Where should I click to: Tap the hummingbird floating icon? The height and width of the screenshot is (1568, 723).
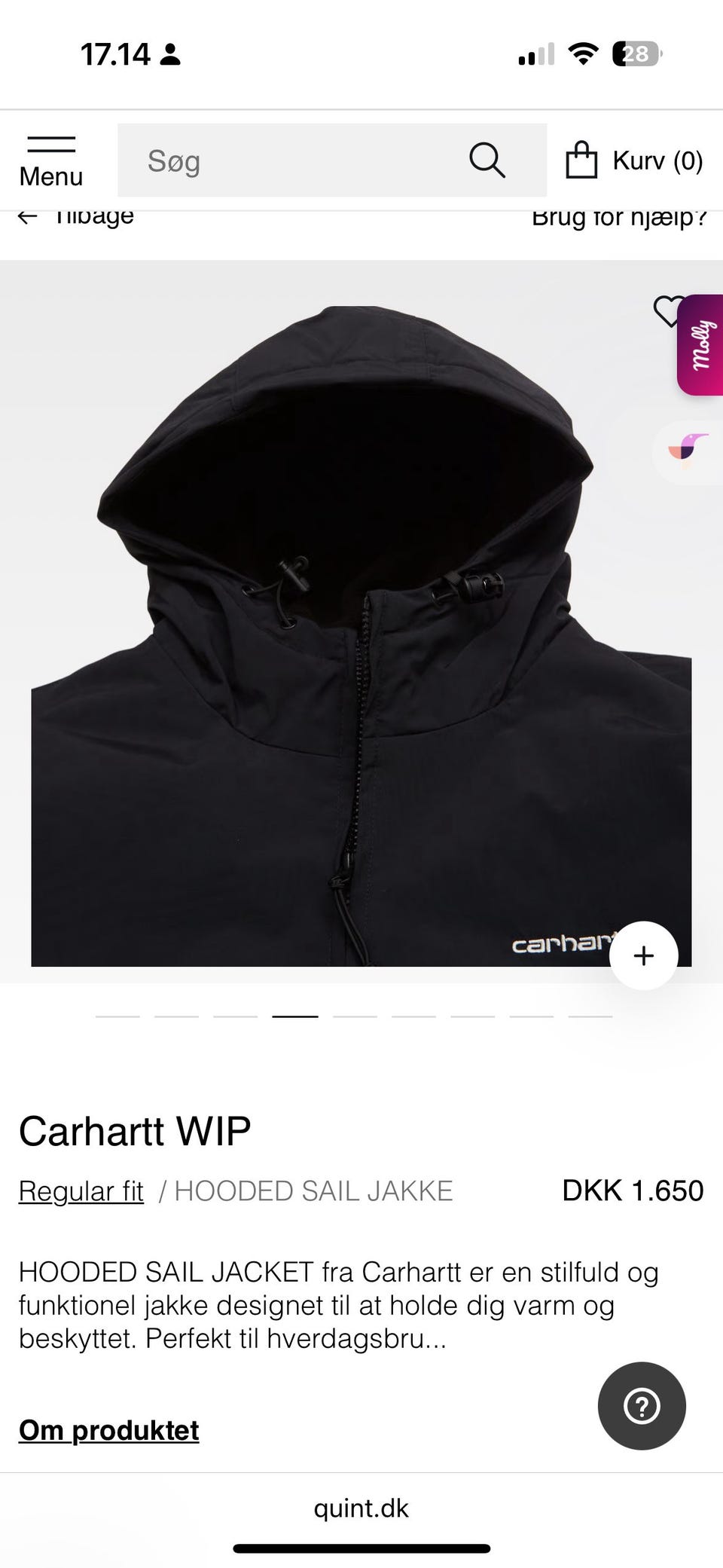point(688,450)
